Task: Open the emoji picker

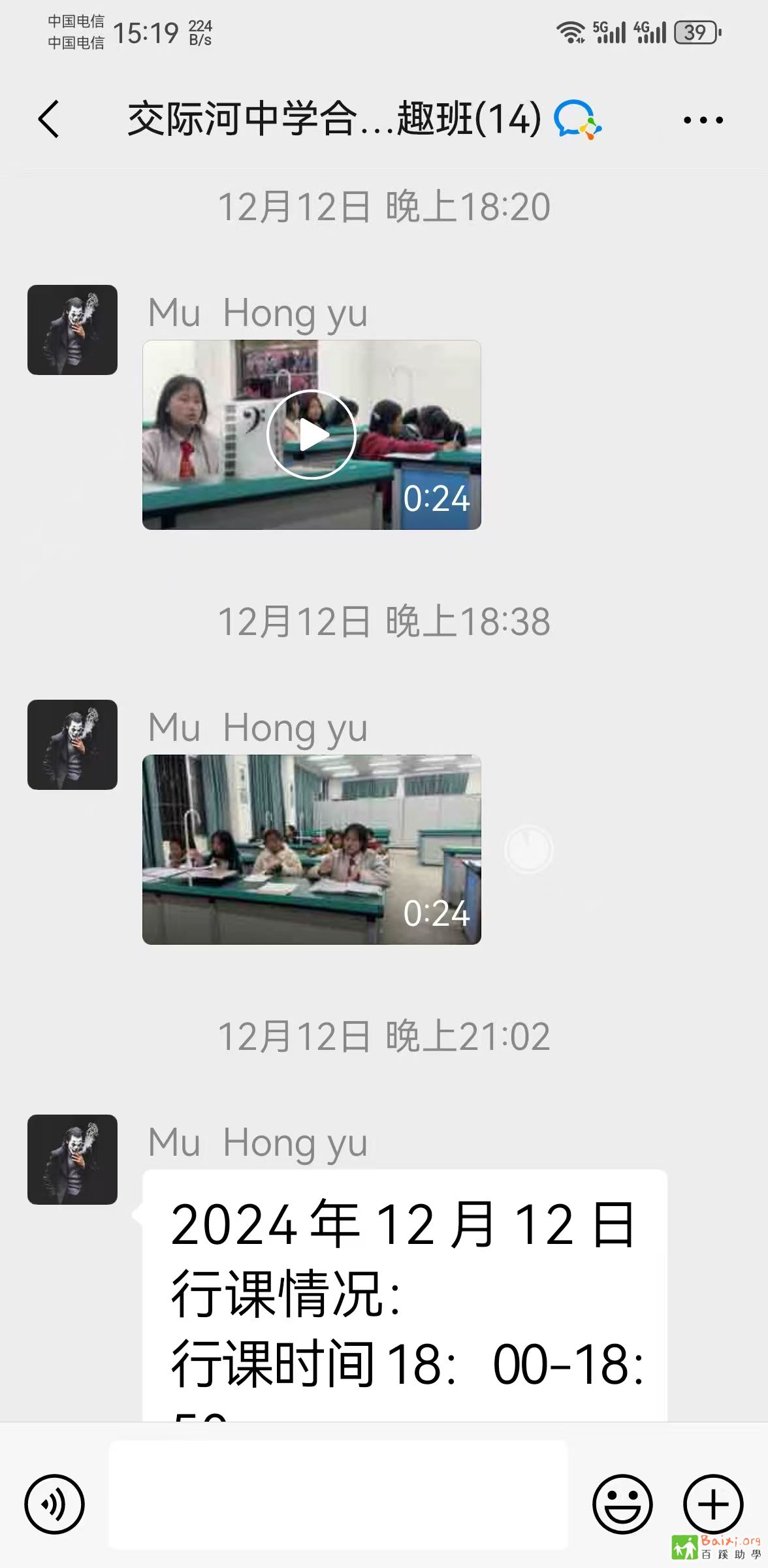Action: tap(622, 1504)
